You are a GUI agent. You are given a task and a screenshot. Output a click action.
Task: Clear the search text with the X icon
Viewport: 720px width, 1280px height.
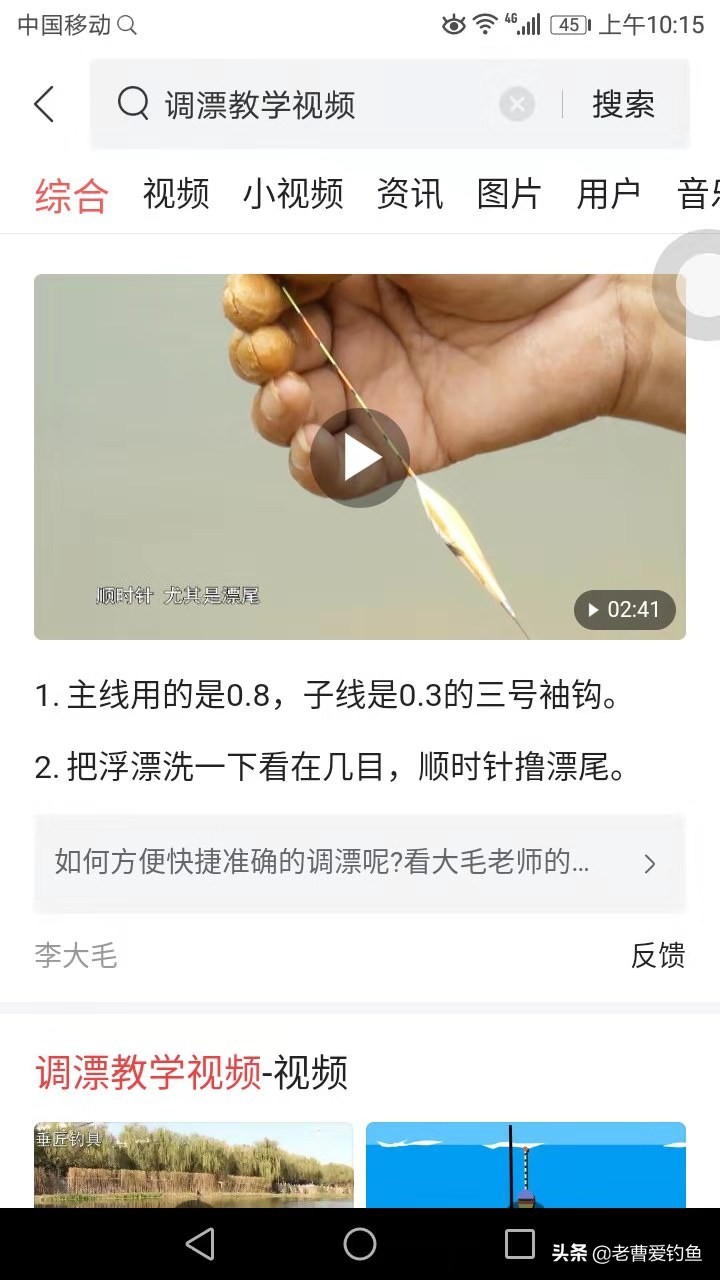pyautogui.click(x=516, y=103)
